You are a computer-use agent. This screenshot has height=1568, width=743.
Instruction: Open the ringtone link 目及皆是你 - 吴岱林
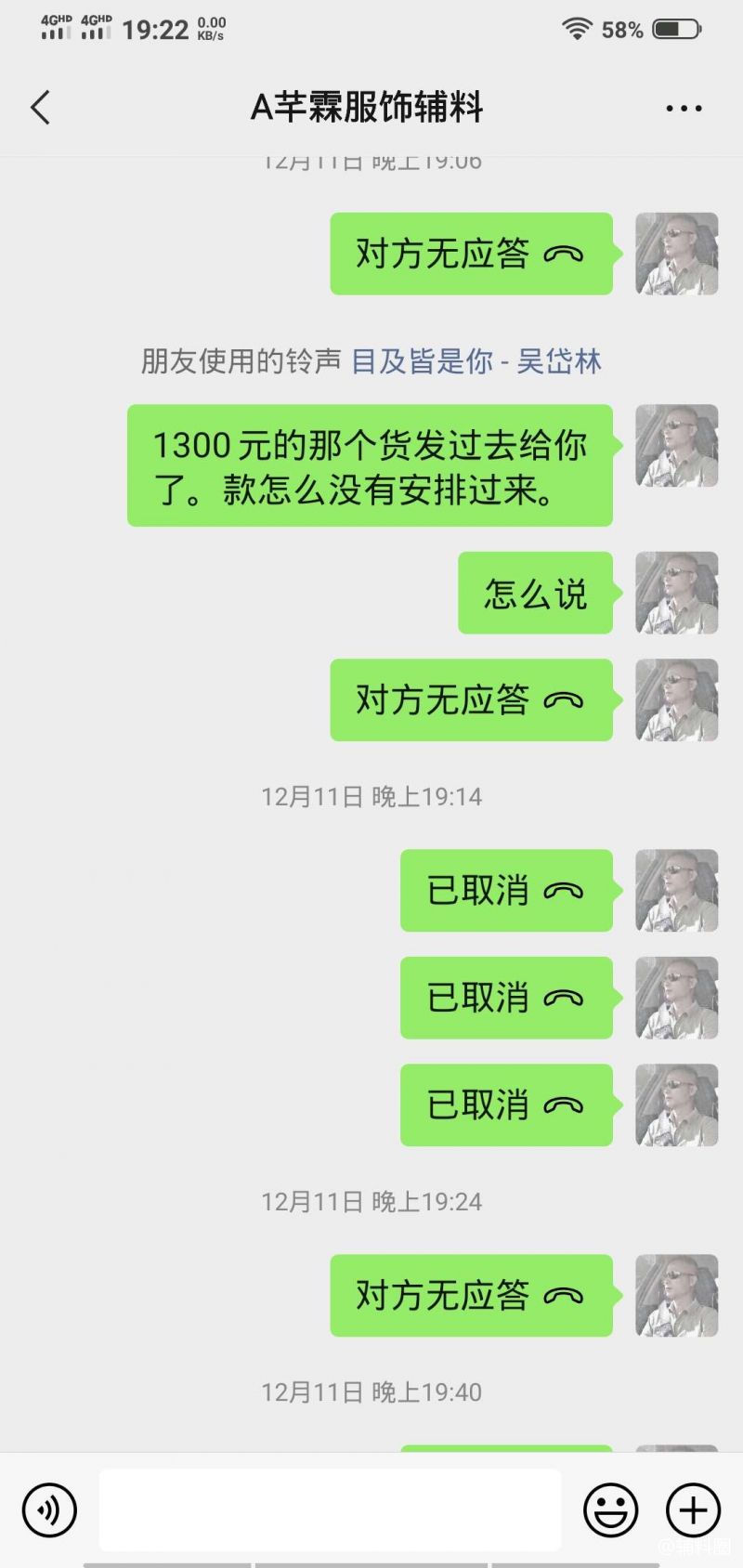coord(476,361)
